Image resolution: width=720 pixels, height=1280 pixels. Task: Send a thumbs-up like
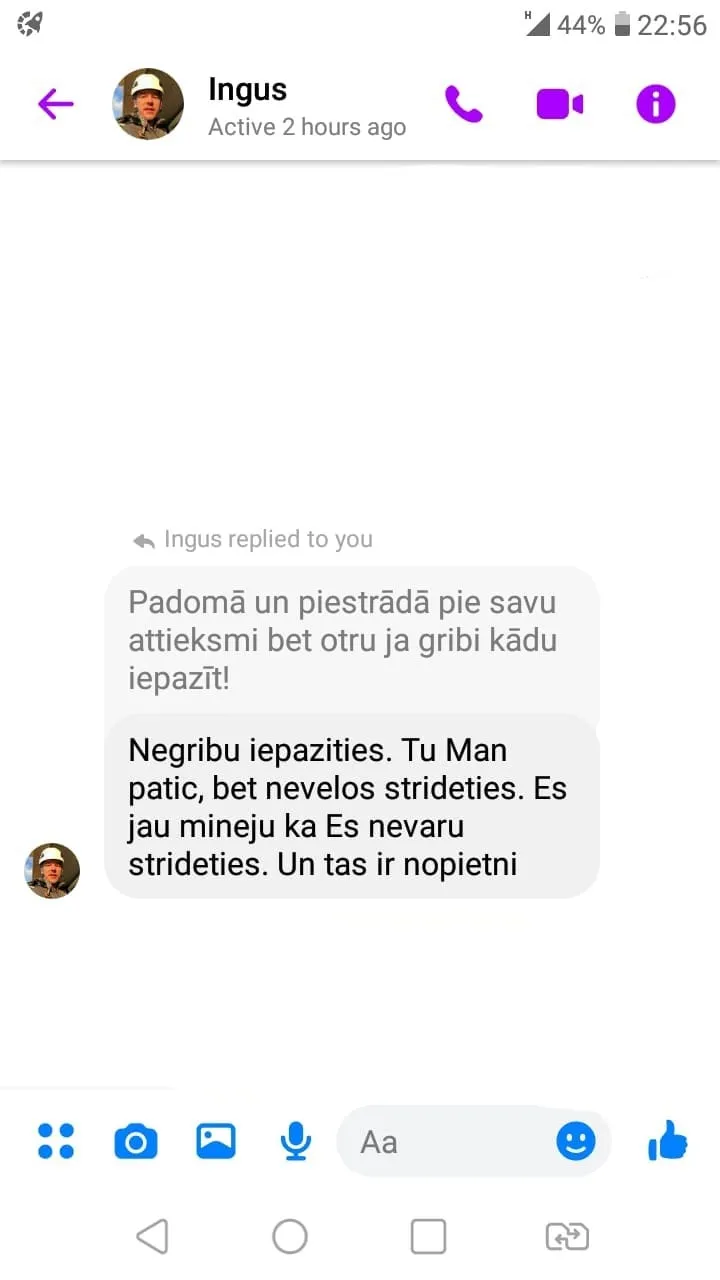click(x=668, y=1140)
